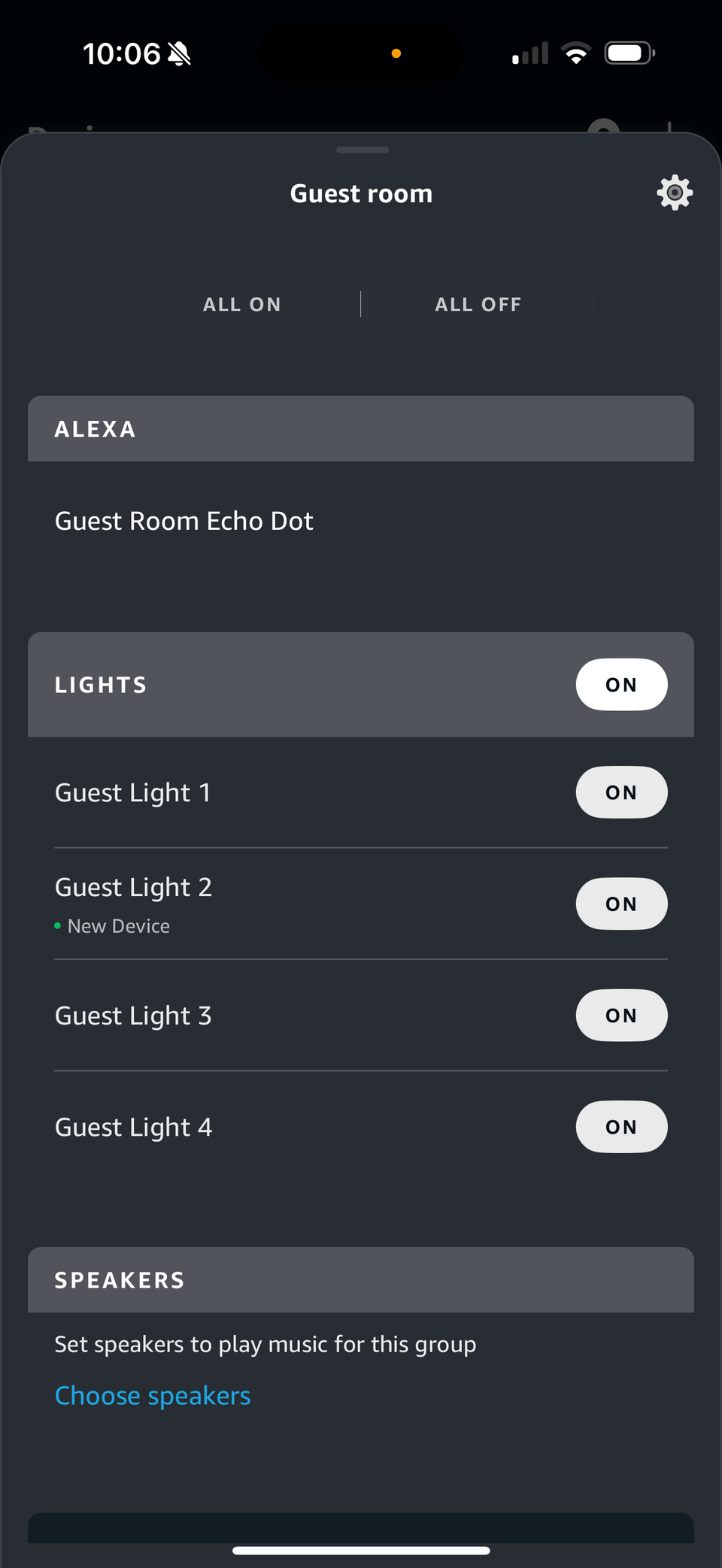Select the Guest Room Echo Dot device
This screenshot has height=1568, width=722.
point(184,520)
